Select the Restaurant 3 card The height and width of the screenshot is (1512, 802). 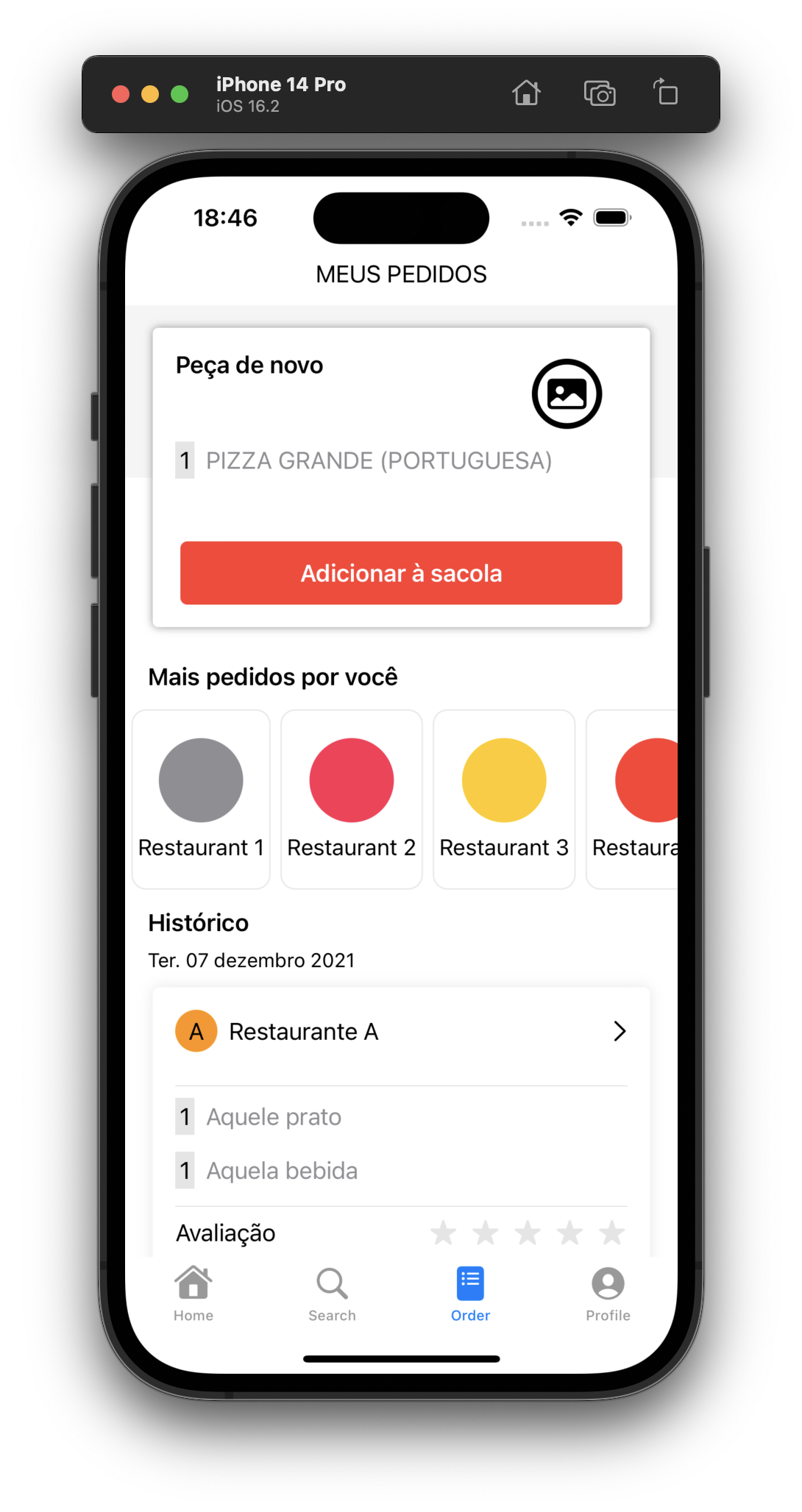click(504, 799)
